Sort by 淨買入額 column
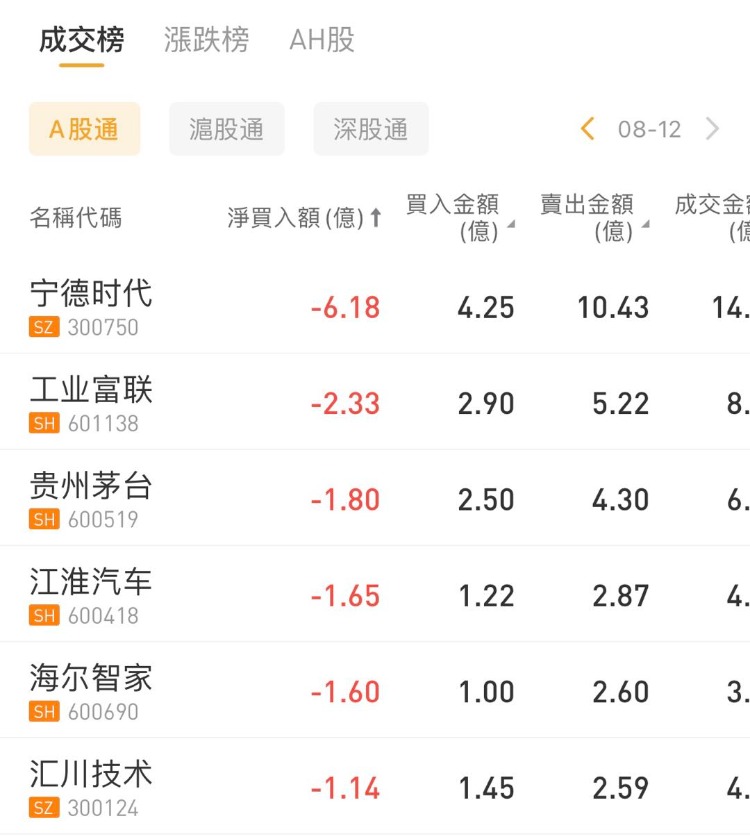Screen dimensions: 750x839 (304, 218)
